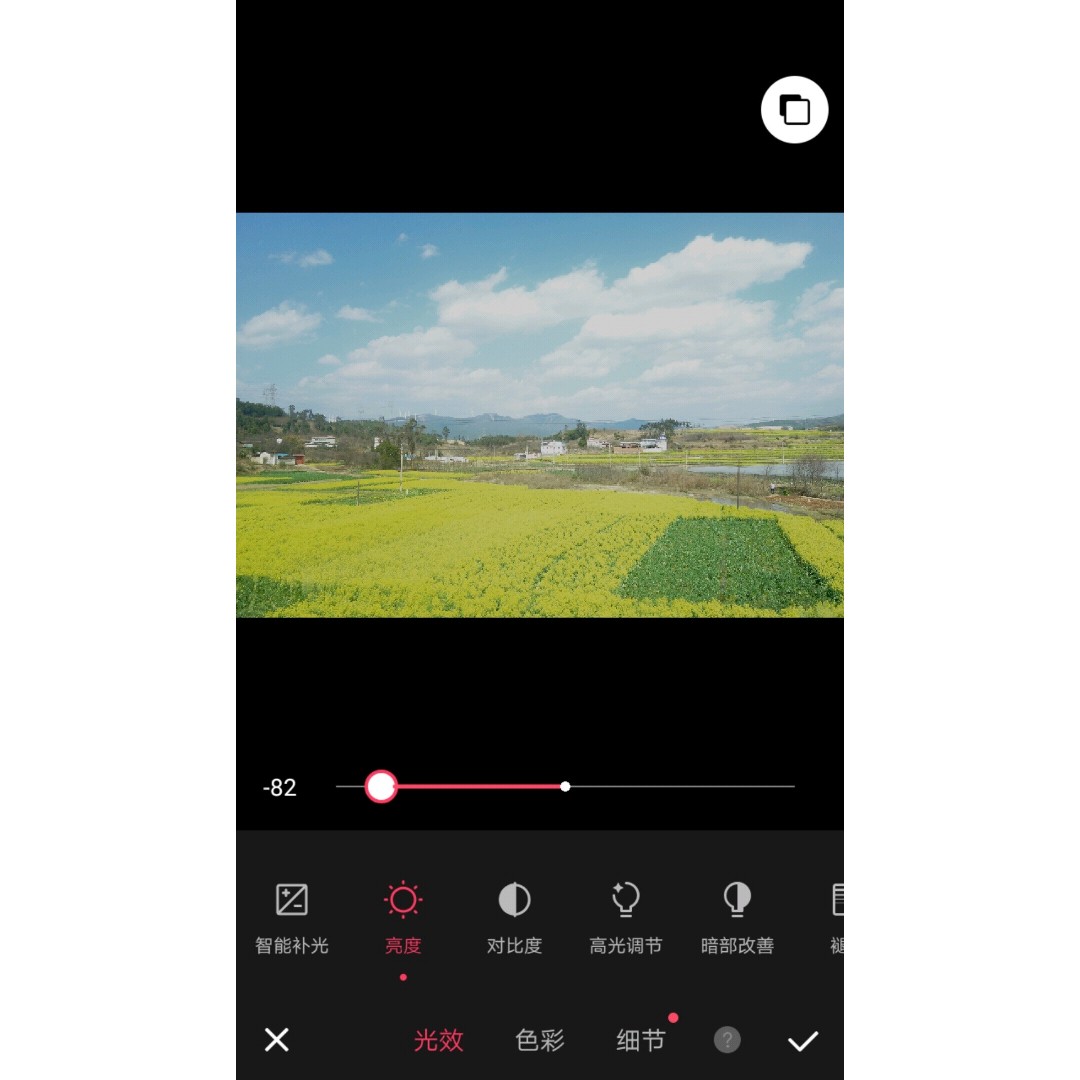Choose the 高光调节 highlight adjustment
This screenshot has width=1080, height=1080.
coord(625,917)
